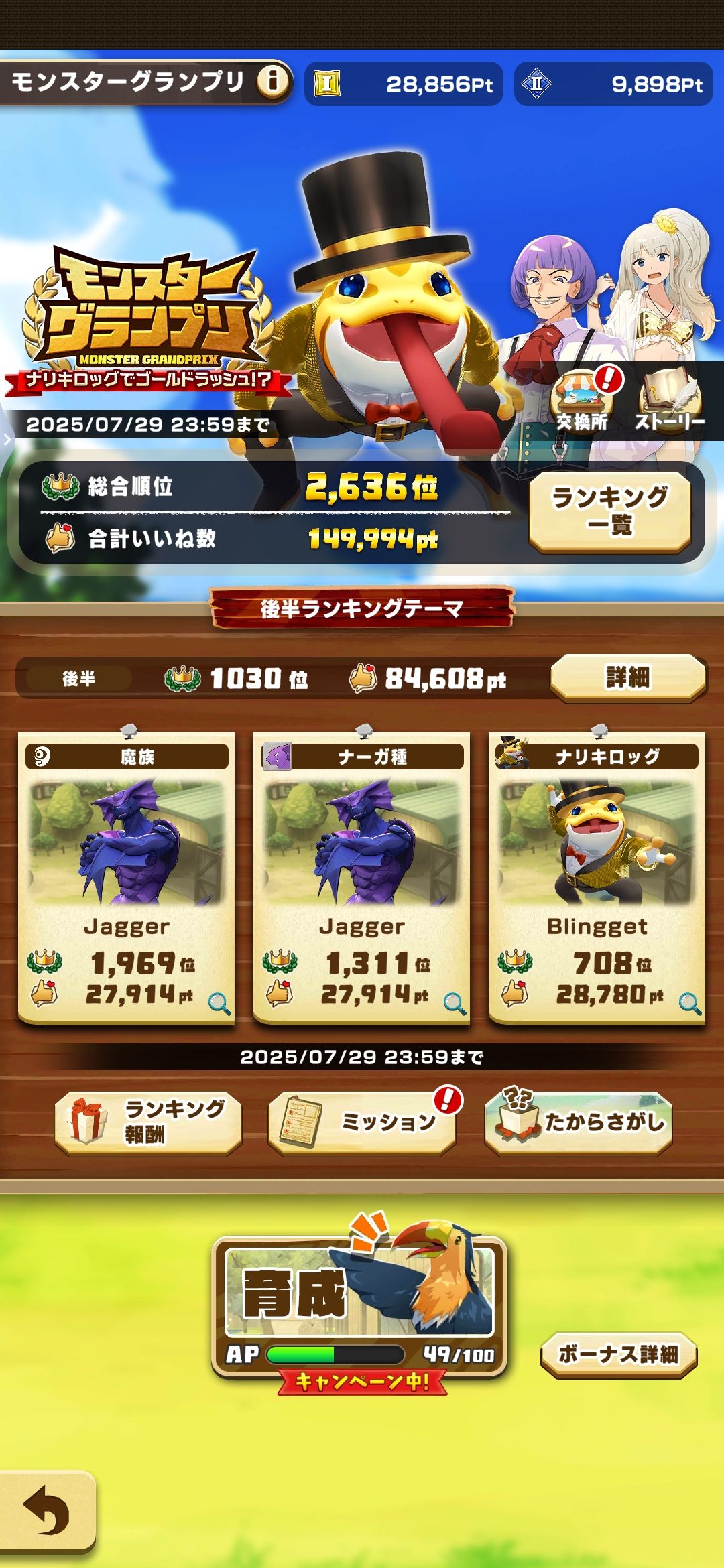Start 育成 monster training
The image size is (724, 1568).
pyautogui.click(x=359, y=1304)
